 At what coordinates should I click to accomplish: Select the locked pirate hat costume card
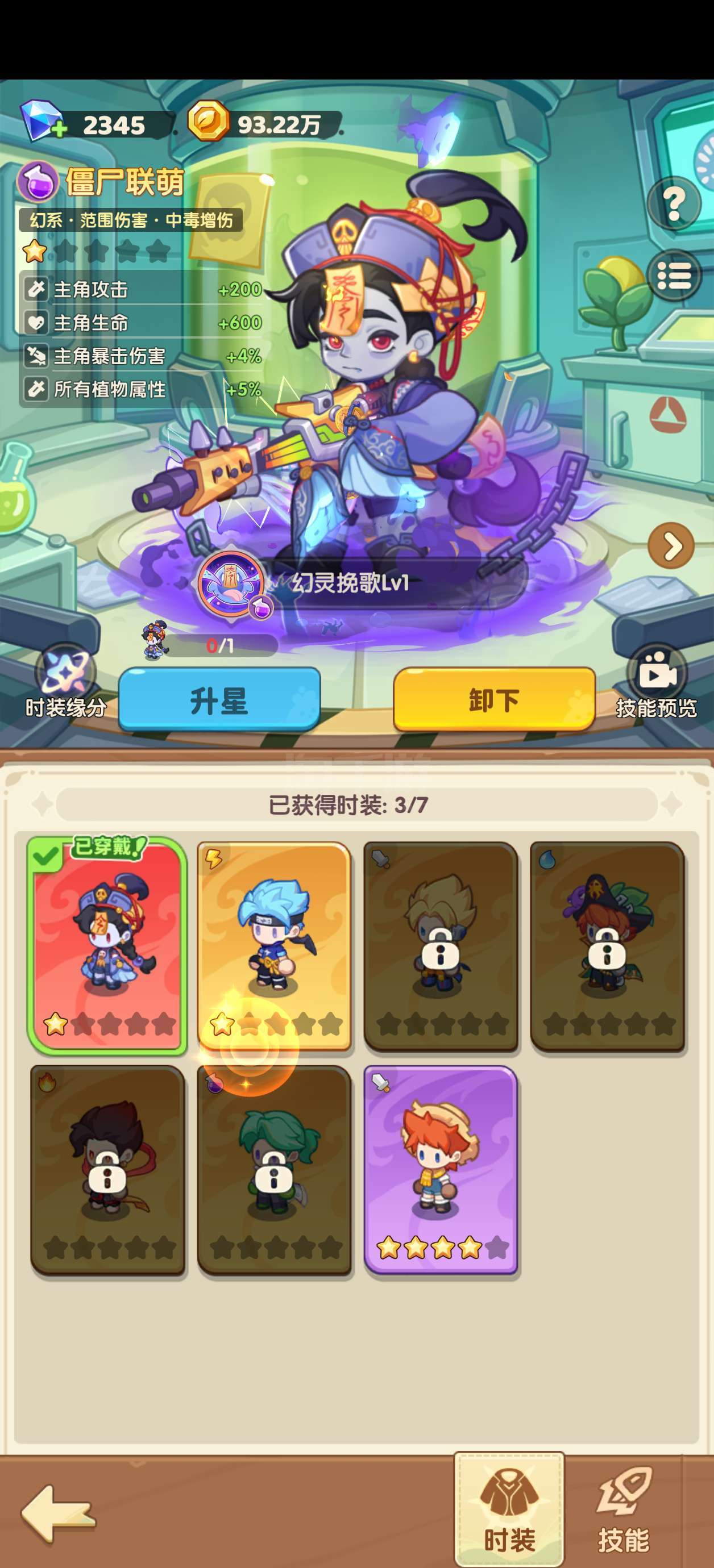click(x=607, y=946)
